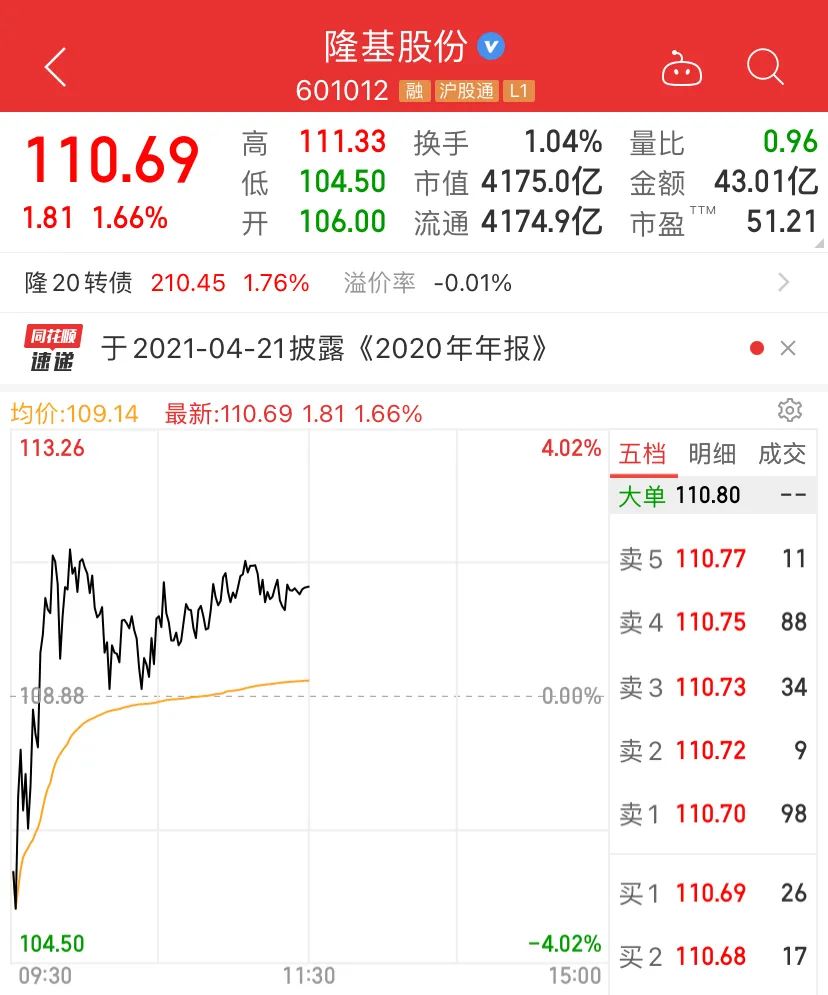Switch to the 成交 tab
Viewport: 828px width, 995px height.
point(781,454)
